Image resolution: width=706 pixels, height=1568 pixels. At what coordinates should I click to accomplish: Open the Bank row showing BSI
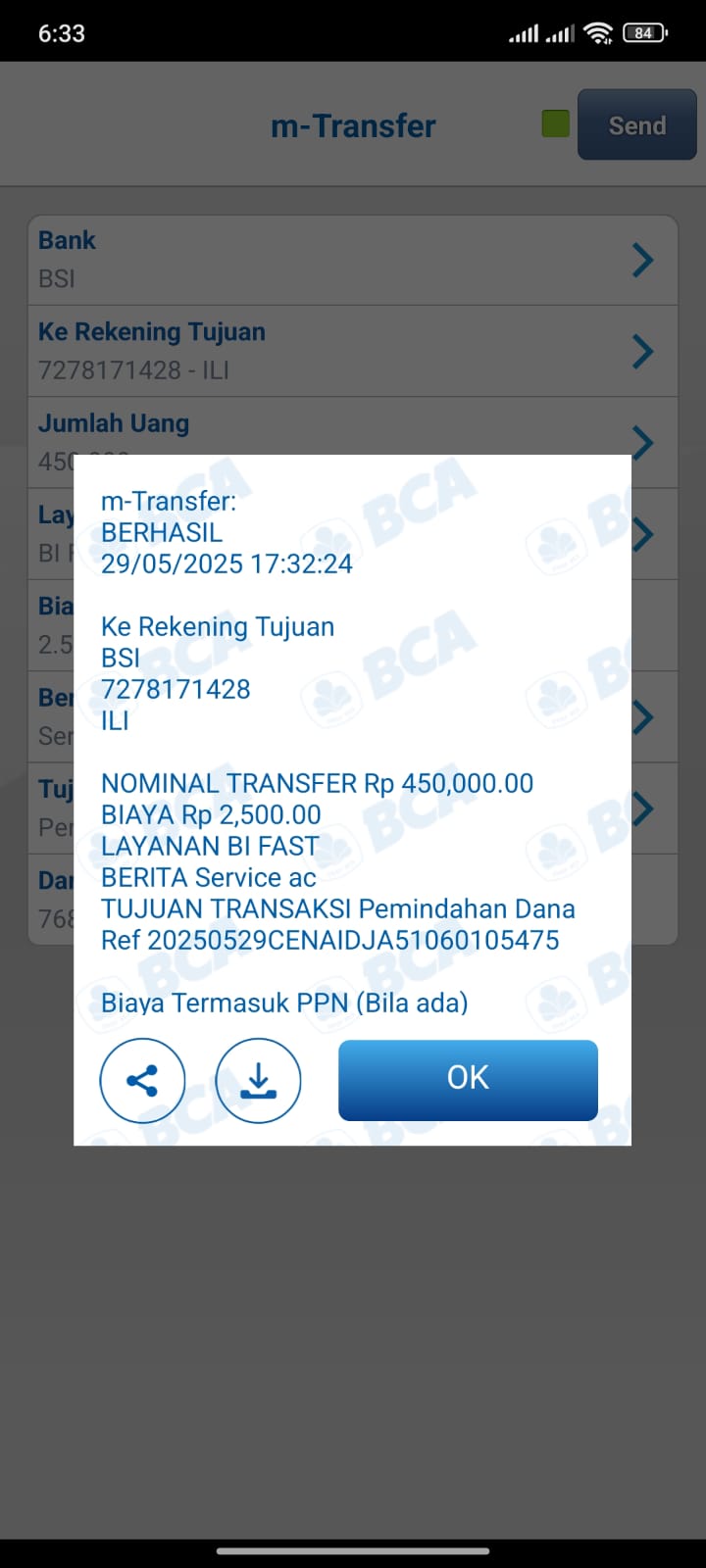point(353,260)
